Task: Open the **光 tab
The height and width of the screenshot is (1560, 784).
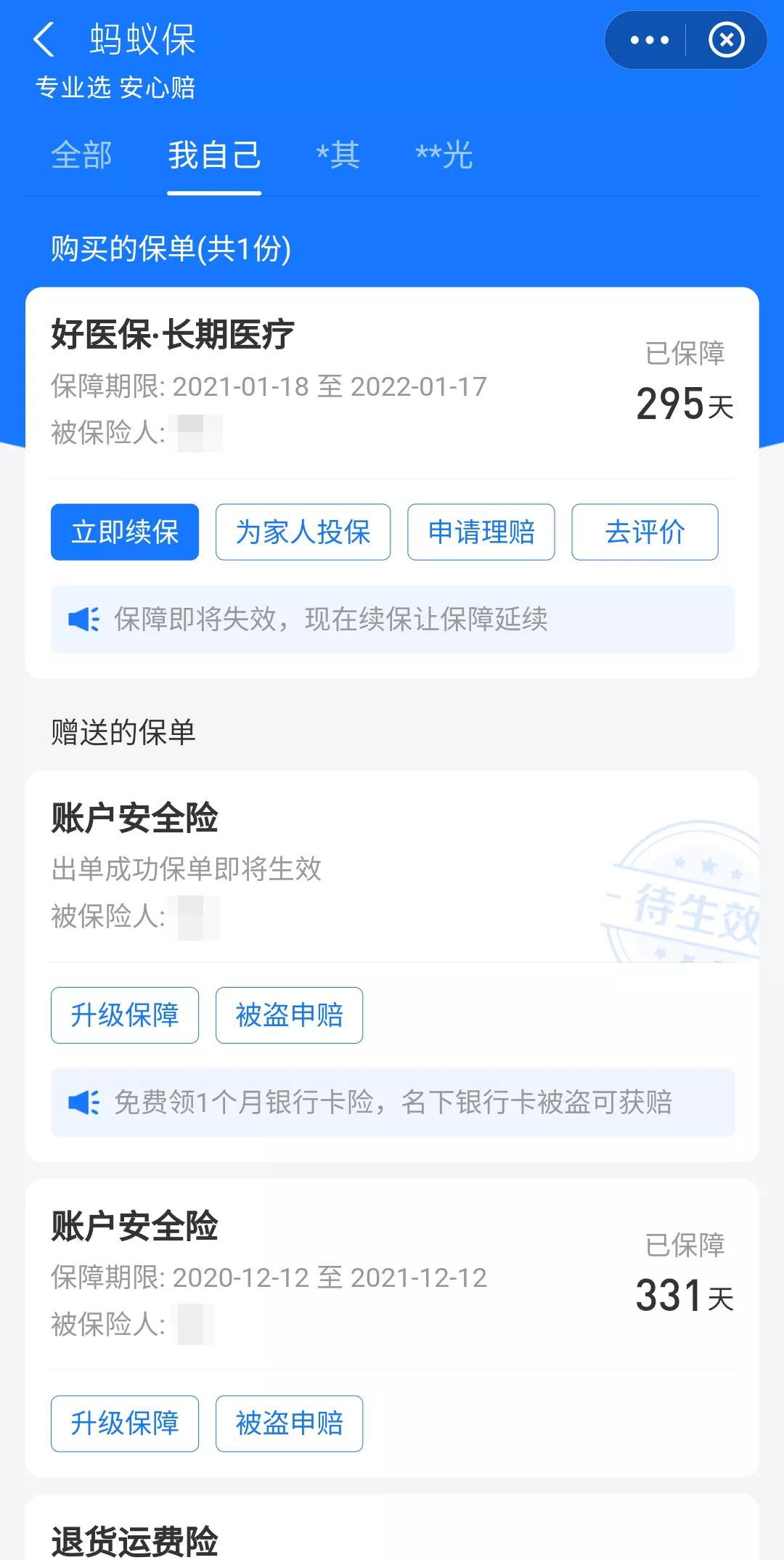Action: click(444, 155)
